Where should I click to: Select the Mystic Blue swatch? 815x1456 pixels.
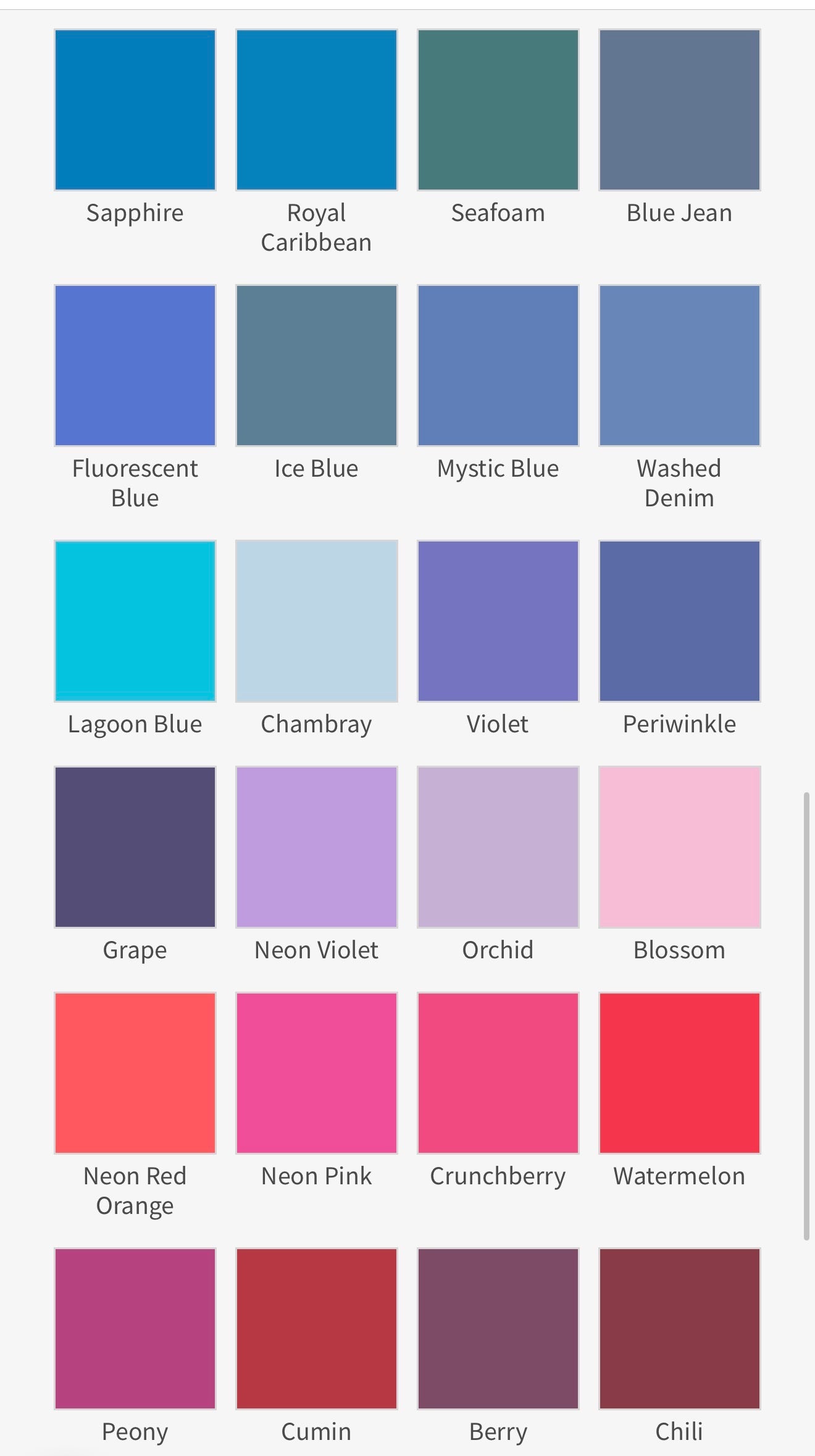(x=498, y=366)
